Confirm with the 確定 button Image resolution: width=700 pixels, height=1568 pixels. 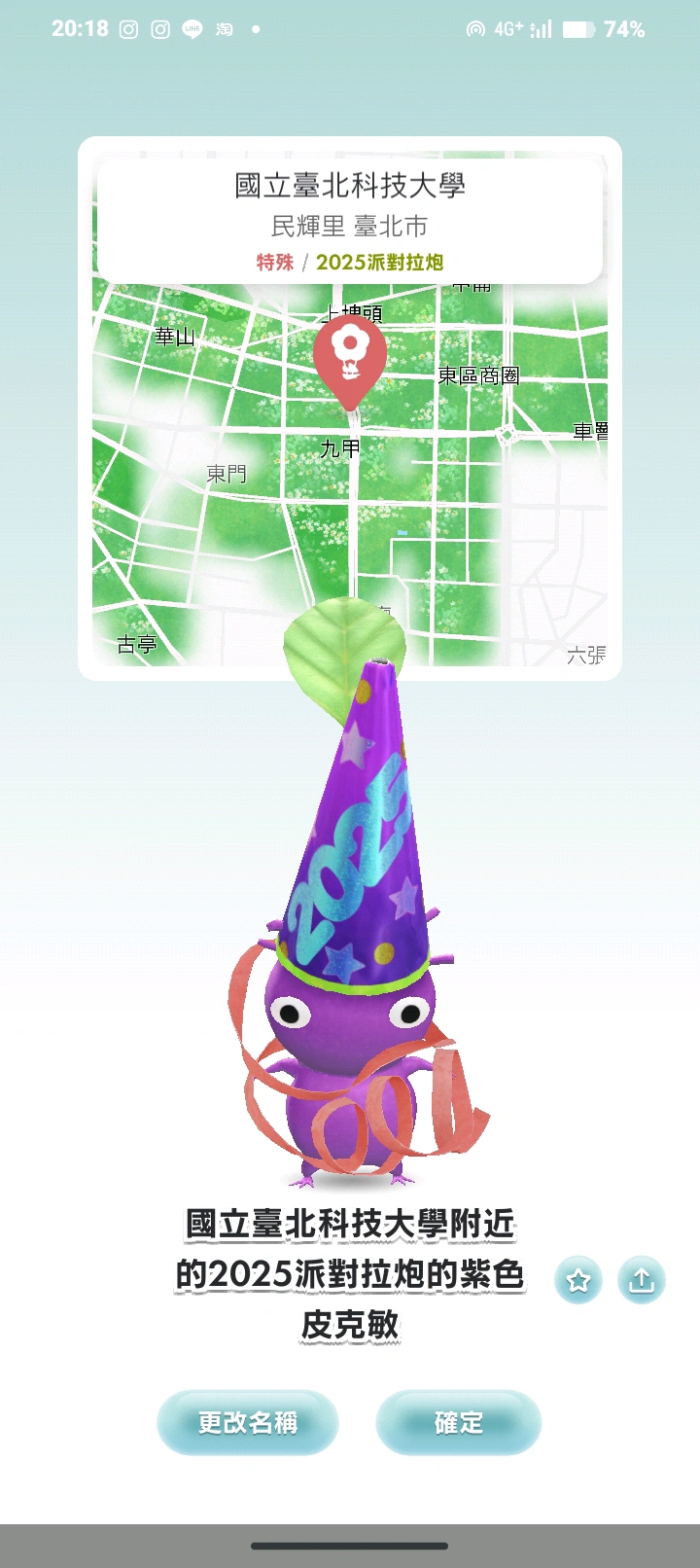pos(458,1422)
